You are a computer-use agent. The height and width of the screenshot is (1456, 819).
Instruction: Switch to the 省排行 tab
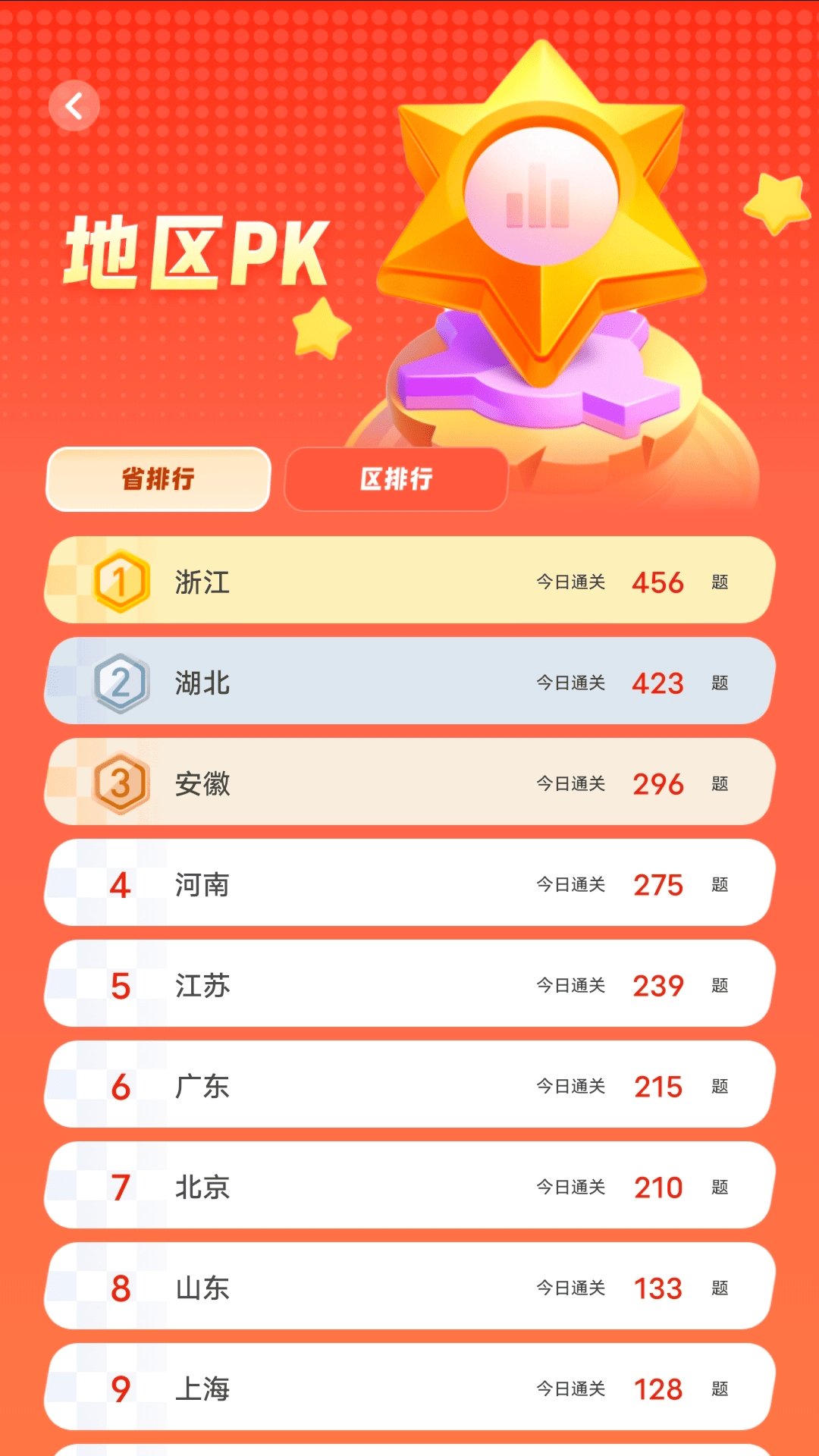click(x=157, y=479)
